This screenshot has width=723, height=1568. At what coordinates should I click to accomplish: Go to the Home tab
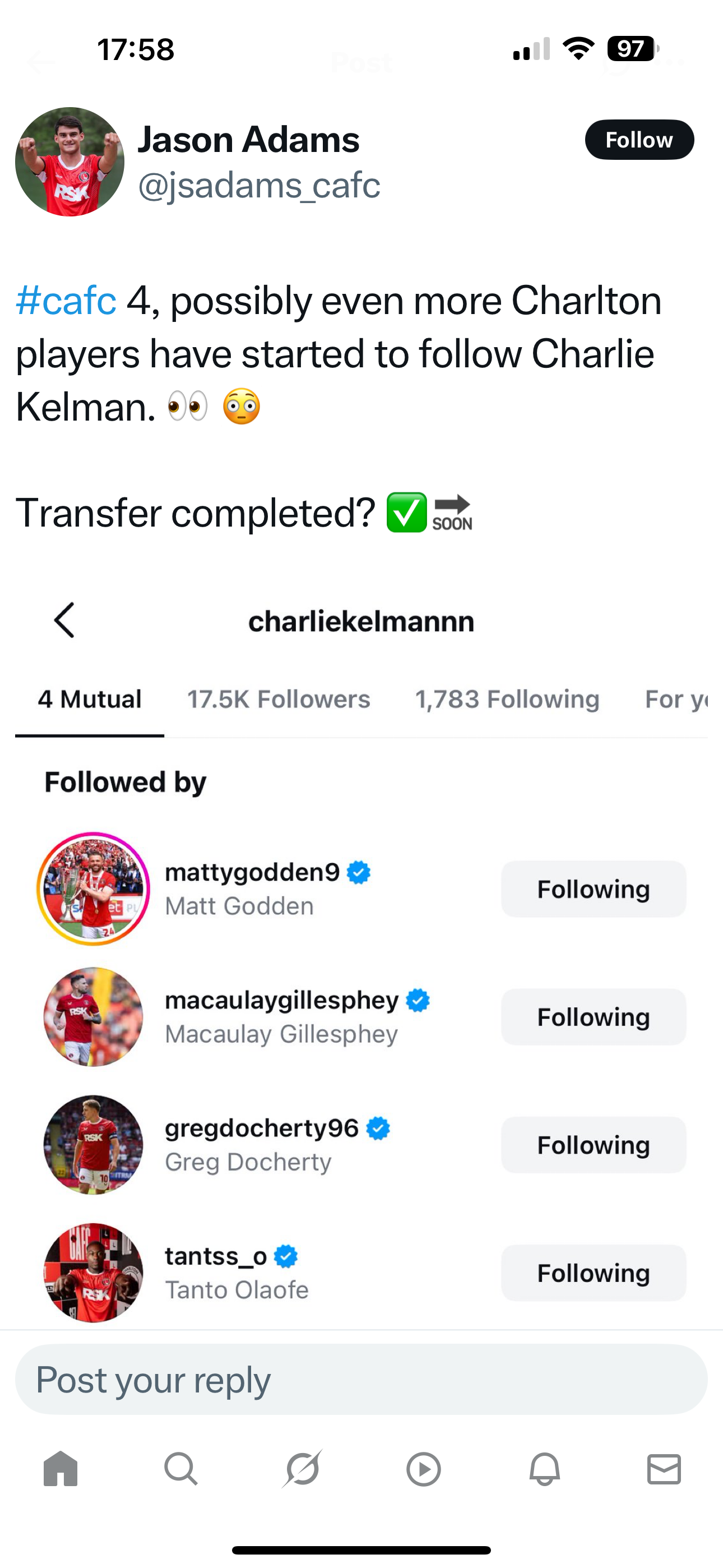61,1469
